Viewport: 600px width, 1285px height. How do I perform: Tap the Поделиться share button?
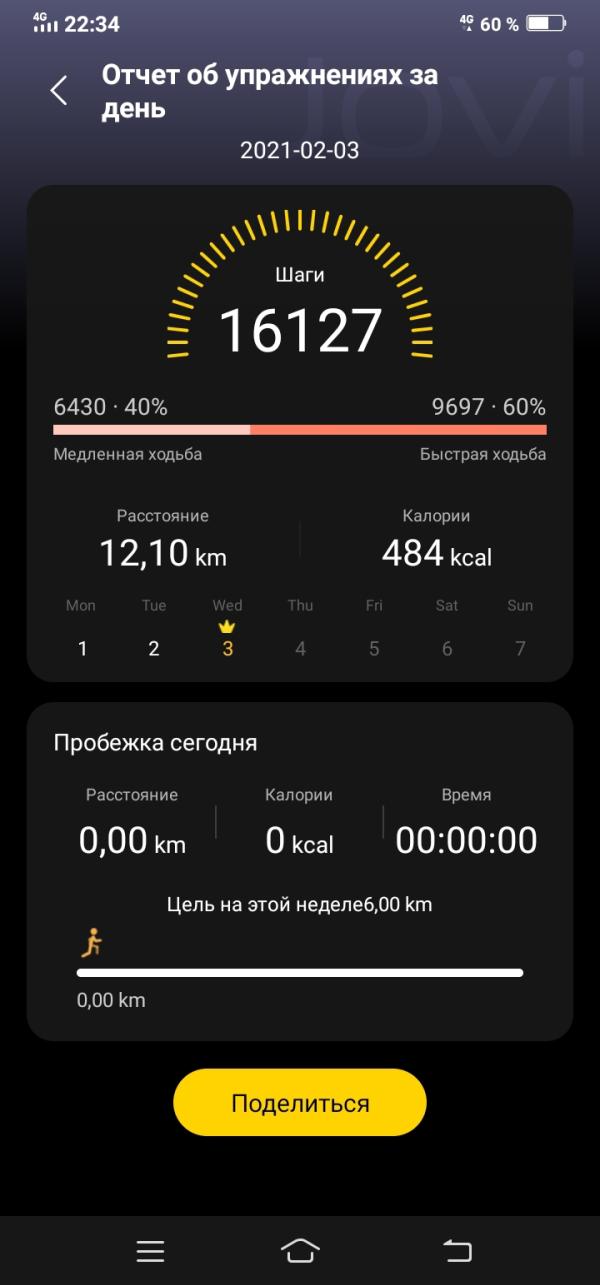click(300, 1103)
